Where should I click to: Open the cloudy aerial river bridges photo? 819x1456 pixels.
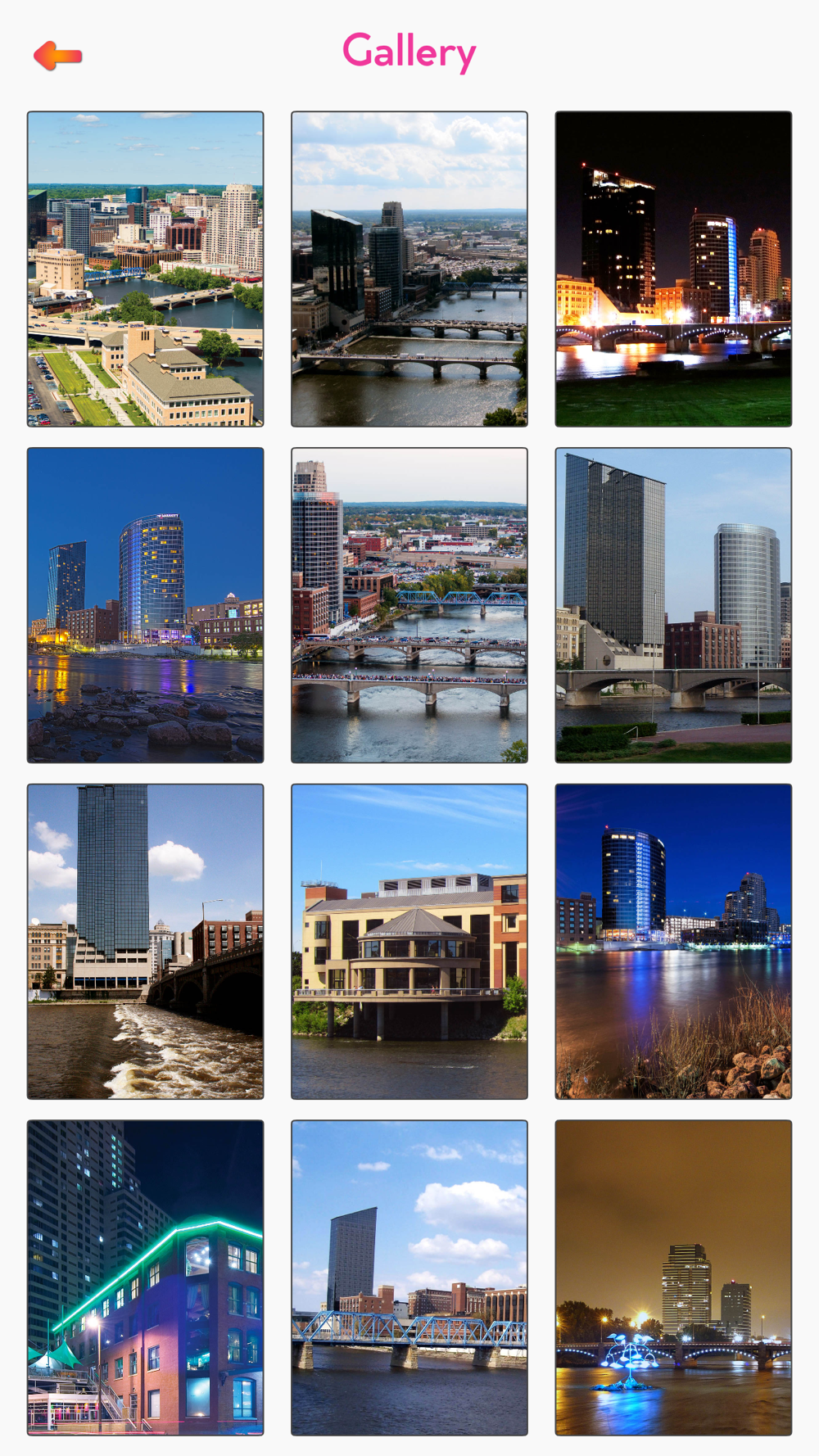point(409,269)
